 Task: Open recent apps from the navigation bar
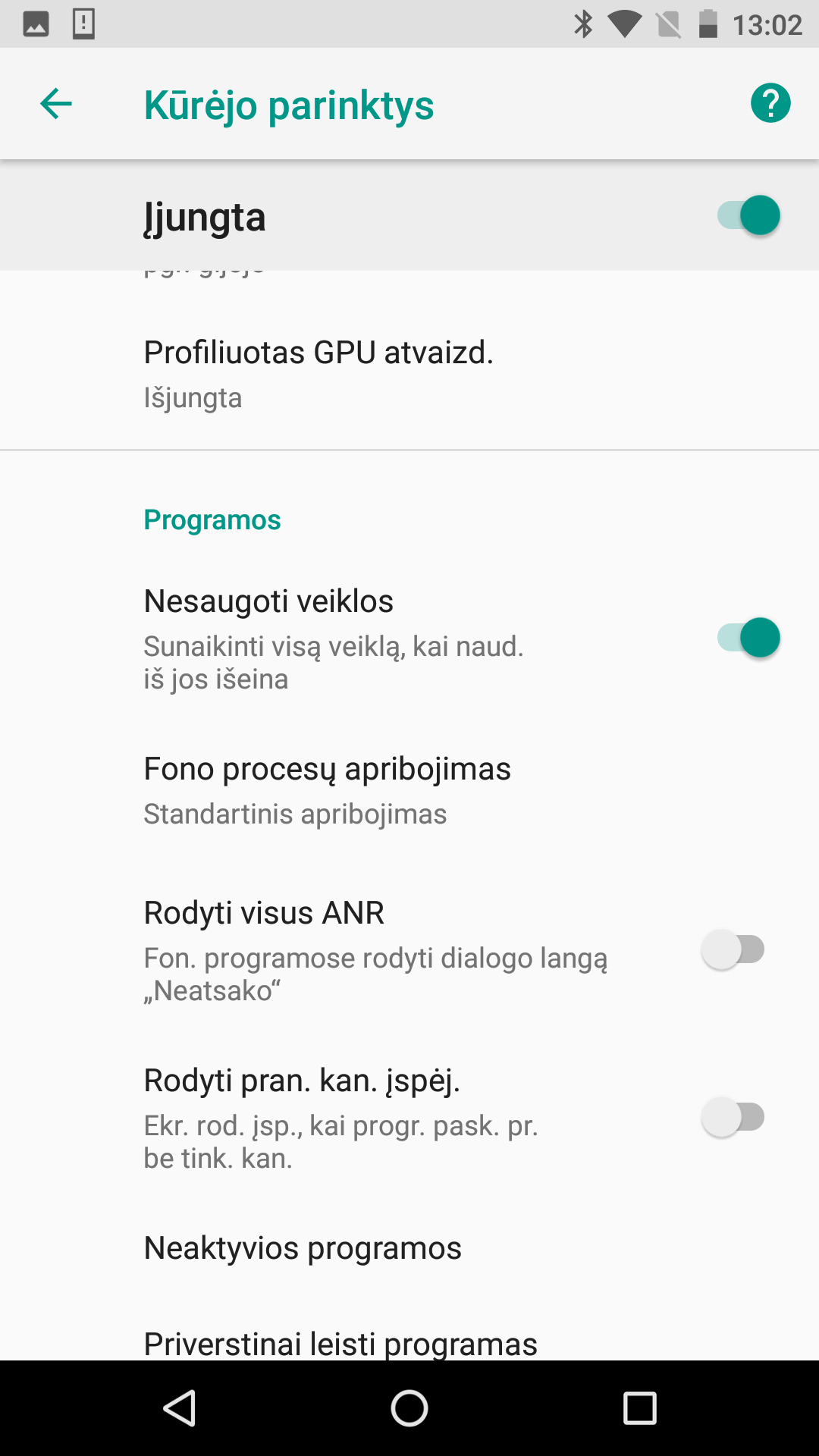point(639,1409)
